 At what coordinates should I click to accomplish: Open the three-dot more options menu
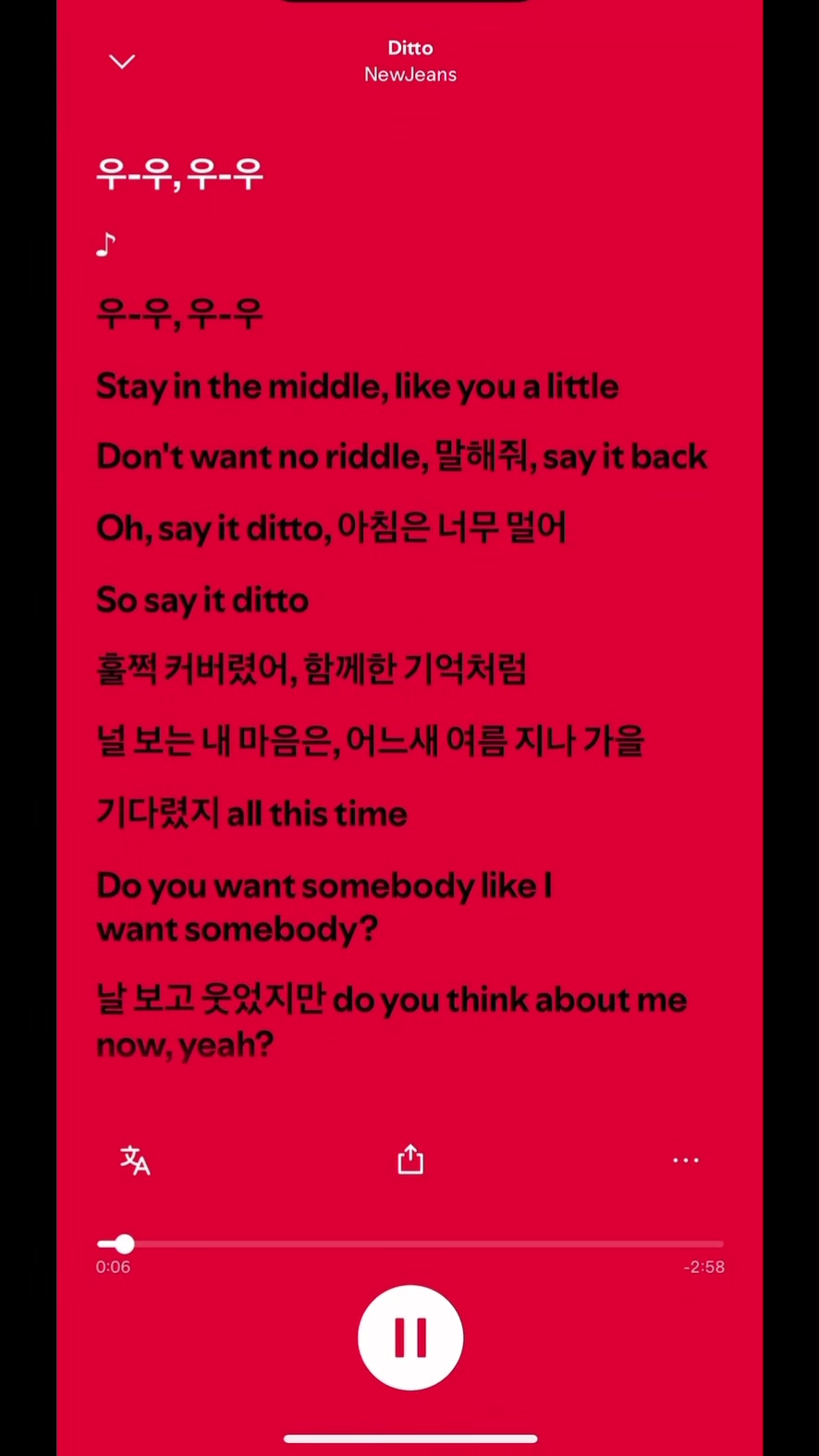tap(686, 1160)
